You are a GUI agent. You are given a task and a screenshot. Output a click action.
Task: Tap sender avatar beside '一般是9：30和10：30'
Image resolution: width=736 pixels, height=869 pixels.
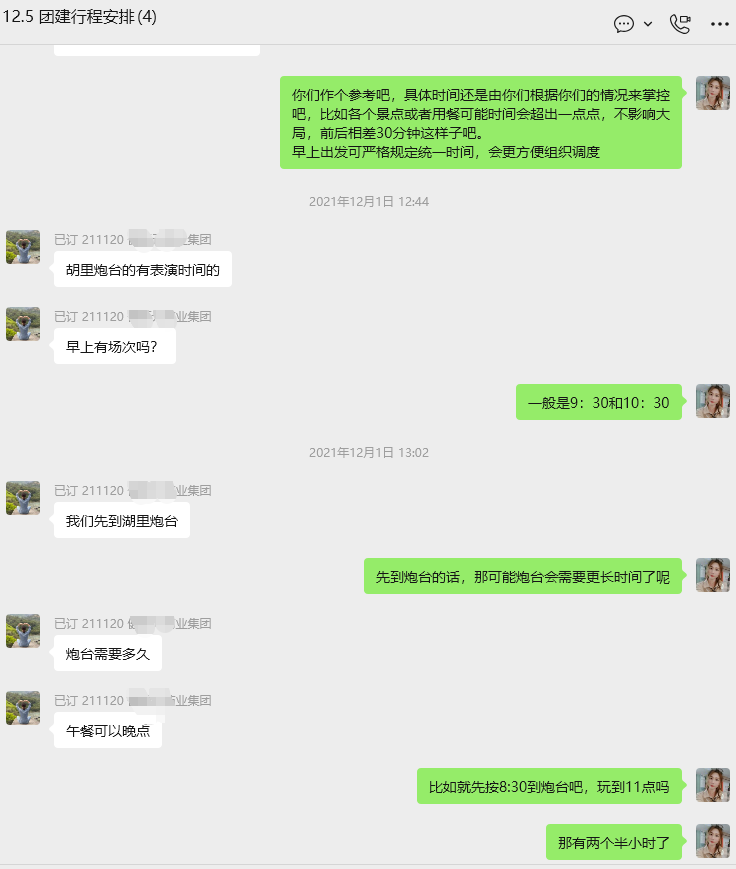(x=712, y=401)
